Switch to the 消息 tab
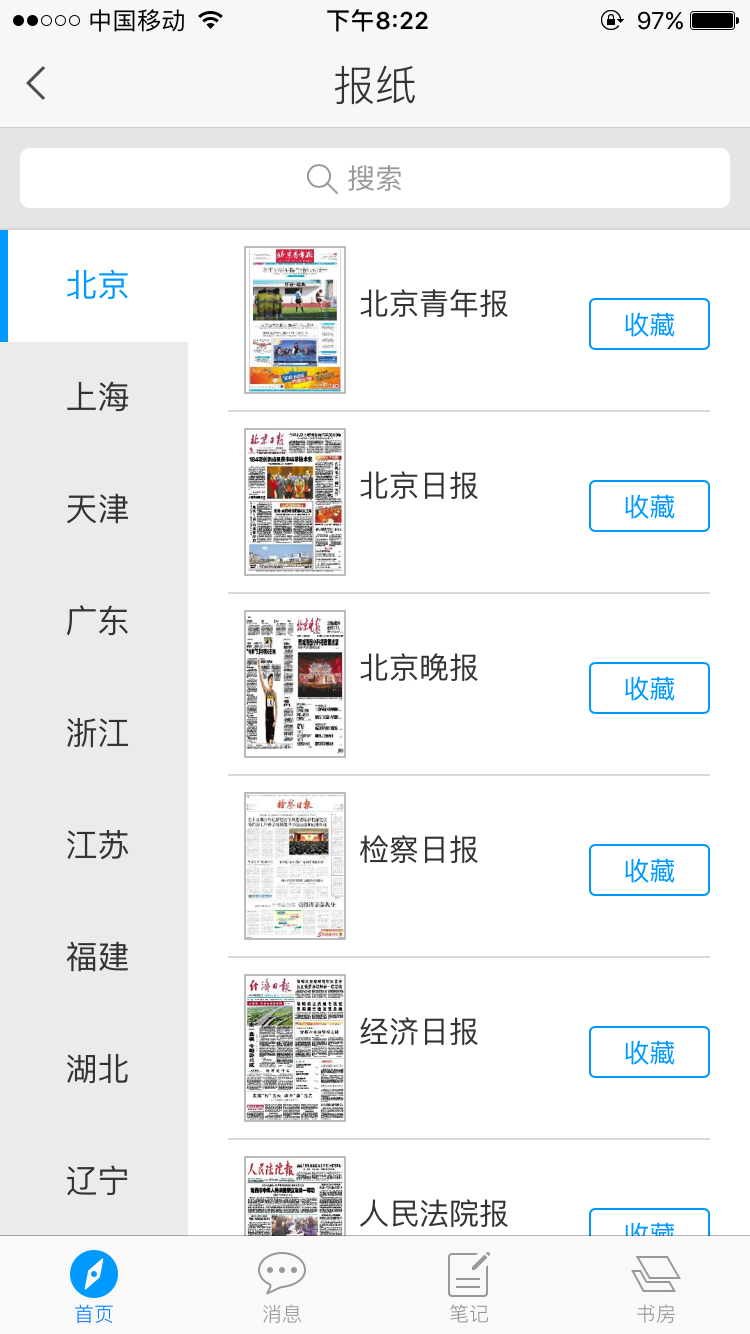Screen dimensions: 750x1334 click(x=281, y=1287)
